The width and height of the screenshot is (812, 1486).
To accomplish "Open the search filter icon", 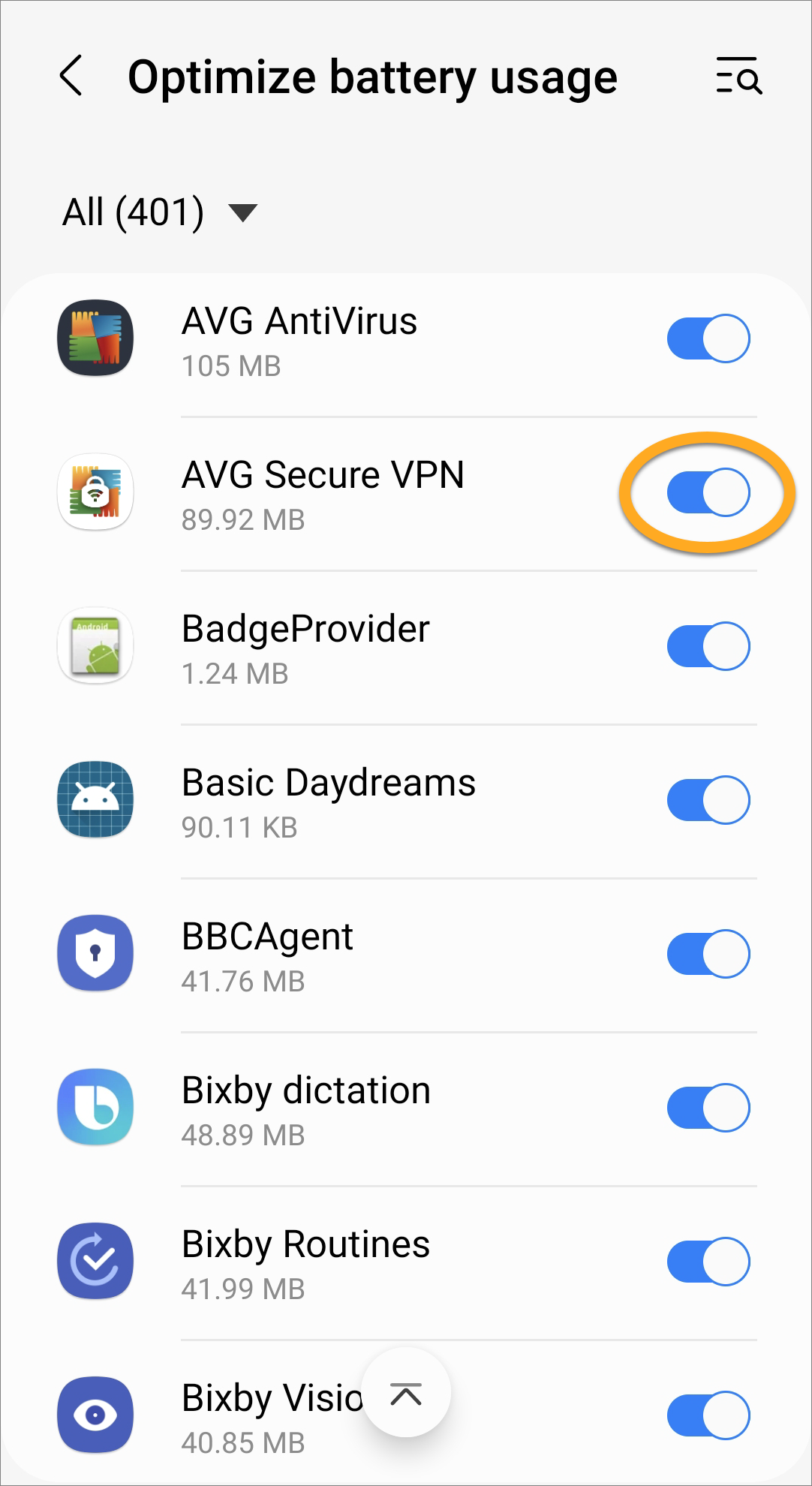I will (738, 77).
